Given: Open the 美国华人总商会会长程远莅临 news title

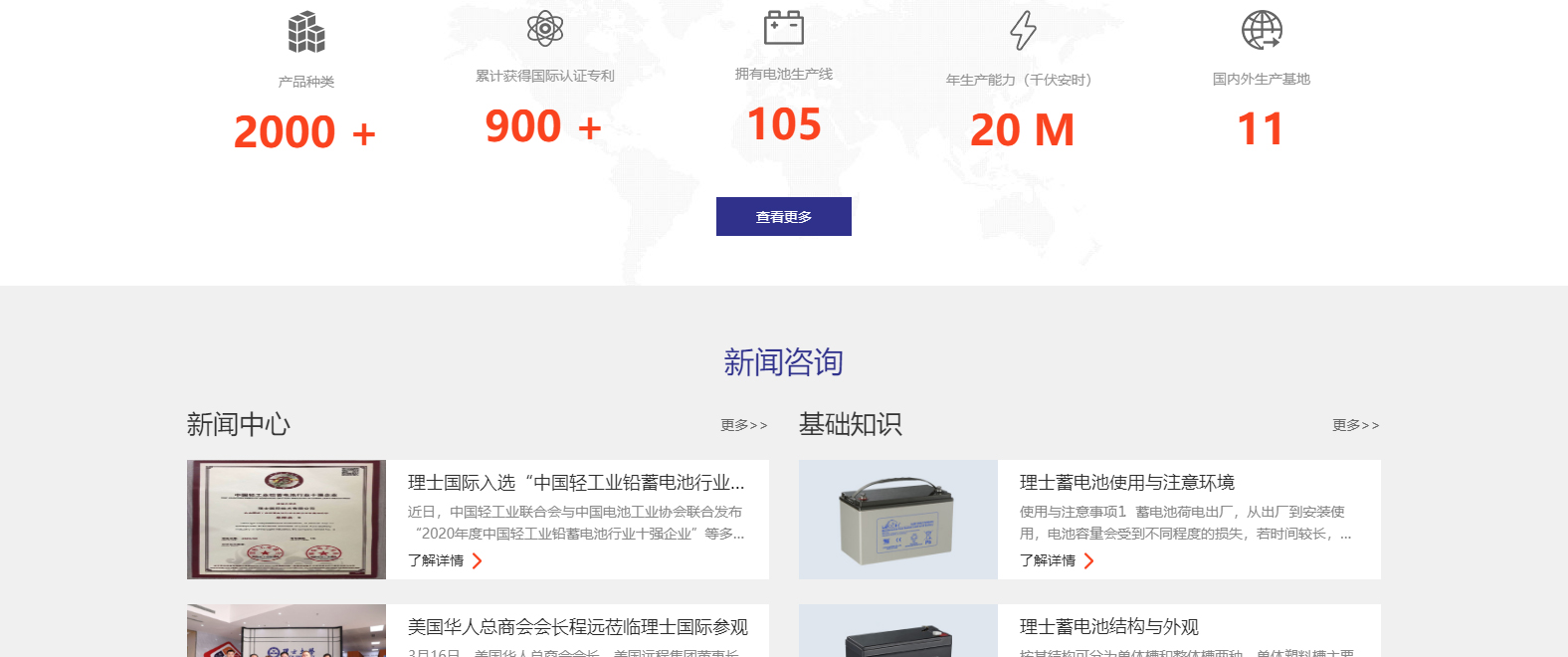Looking at the screenshot, I should pyautogui.click(x=577, y=627).
